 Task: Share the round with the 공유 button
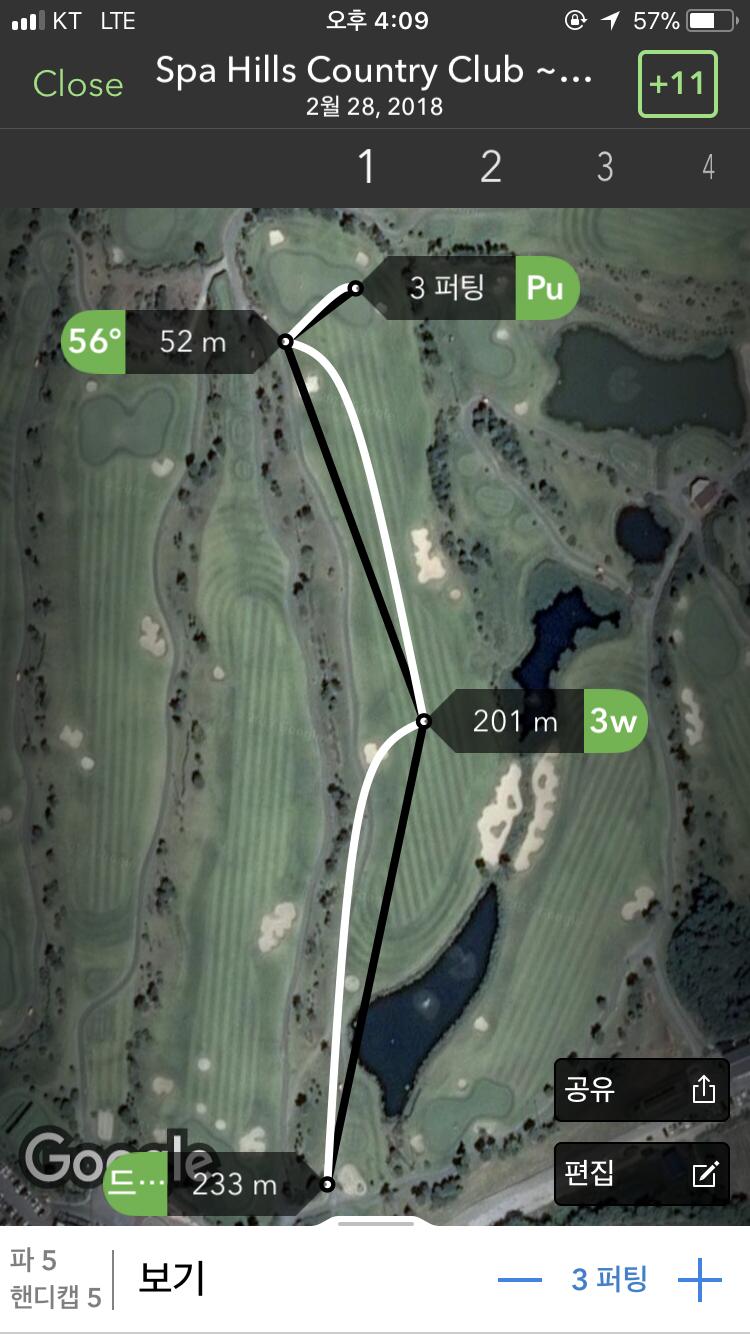pyautogui.click(x=640, y=1089)
